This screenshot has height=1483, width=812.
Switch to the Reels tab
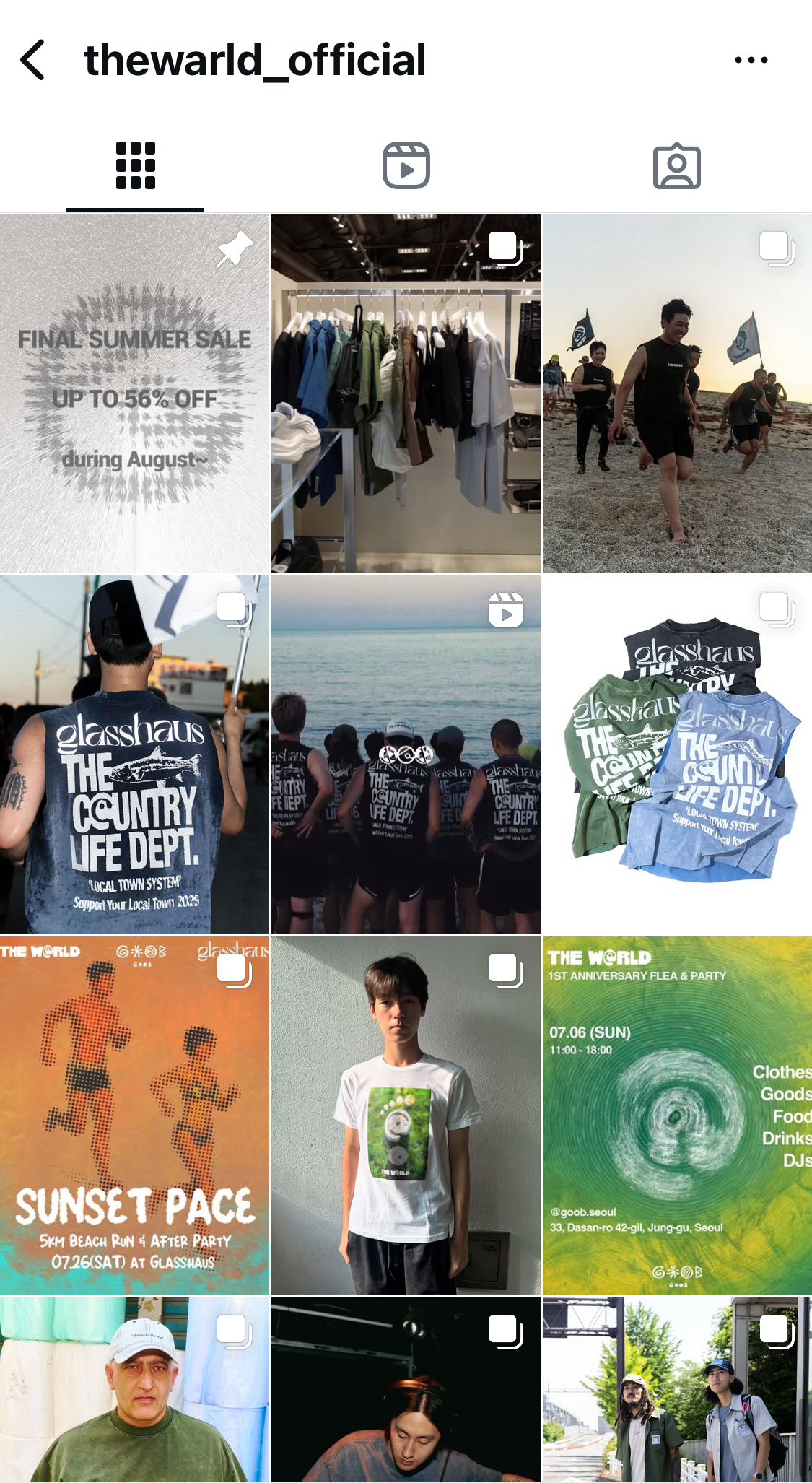pyautogui.click(x=406, y=166)
